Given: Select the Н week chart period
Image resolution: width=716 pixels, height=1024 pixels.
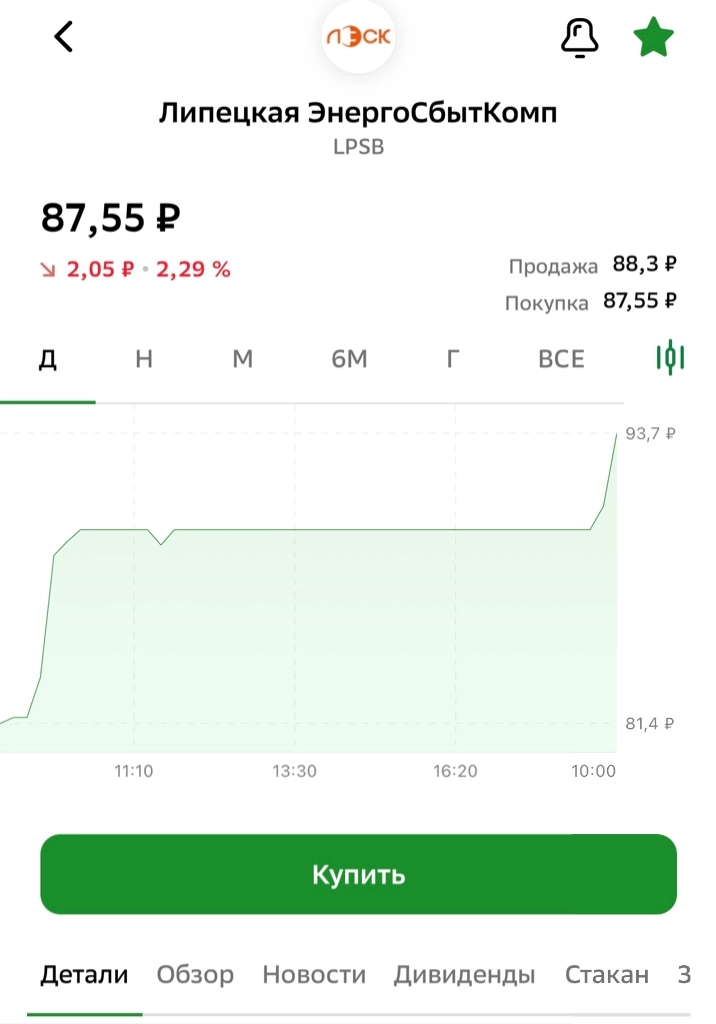Looking at the screenshot, I should (144, 359).
